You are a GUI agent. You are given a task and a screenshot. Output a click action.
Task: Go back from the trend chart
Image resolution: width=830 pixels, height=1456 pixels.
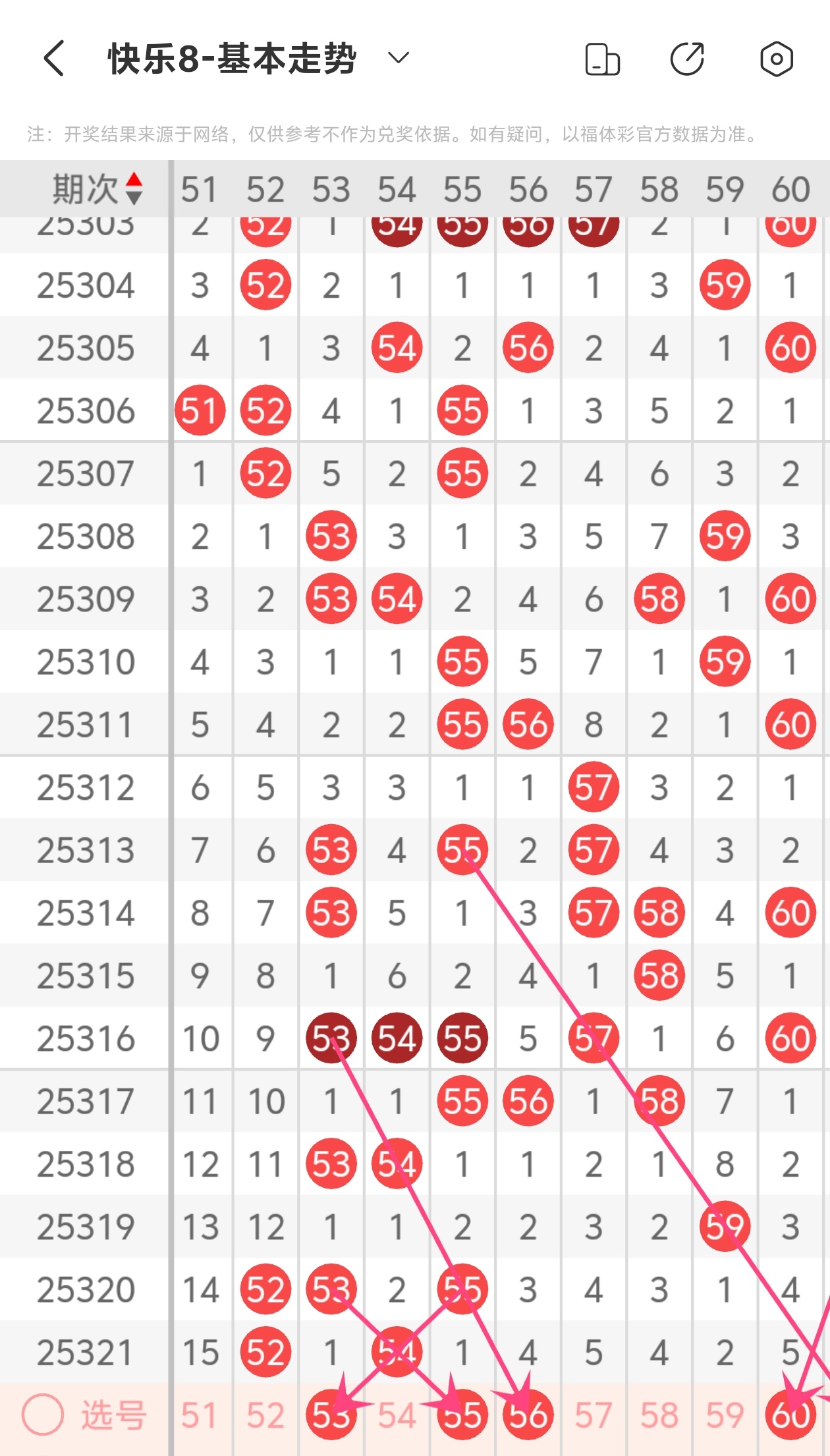(54, 59)
